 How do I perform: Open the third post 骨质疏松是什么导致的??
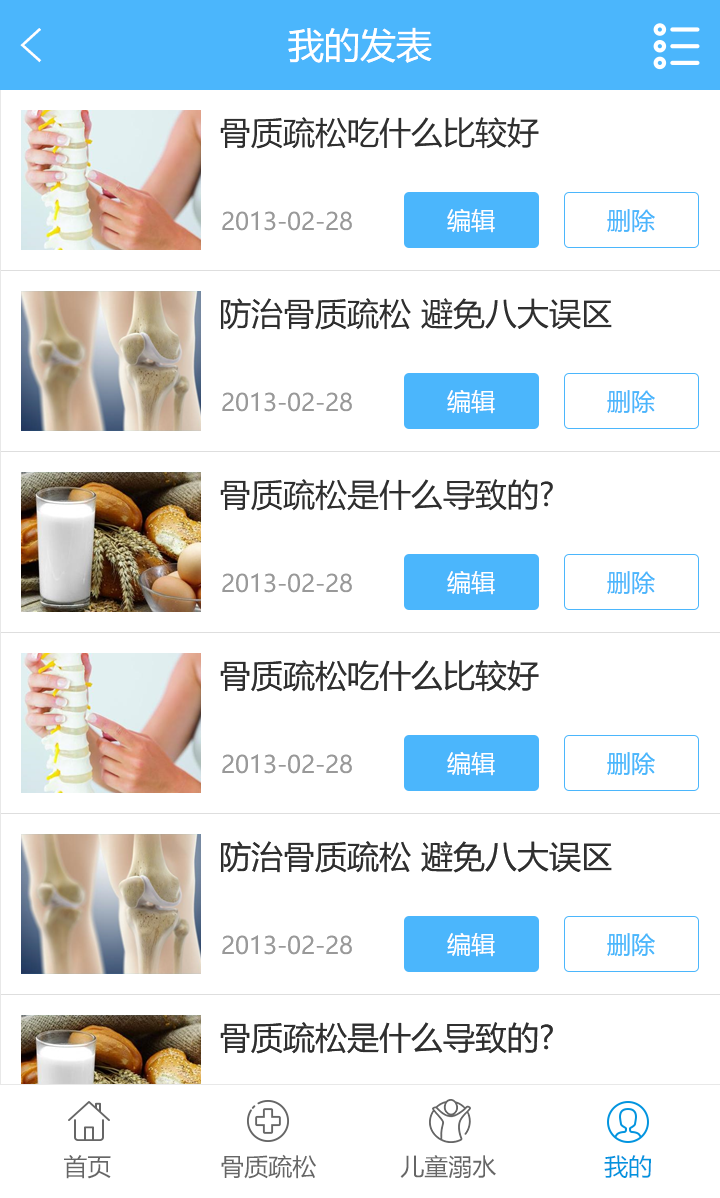387,496
